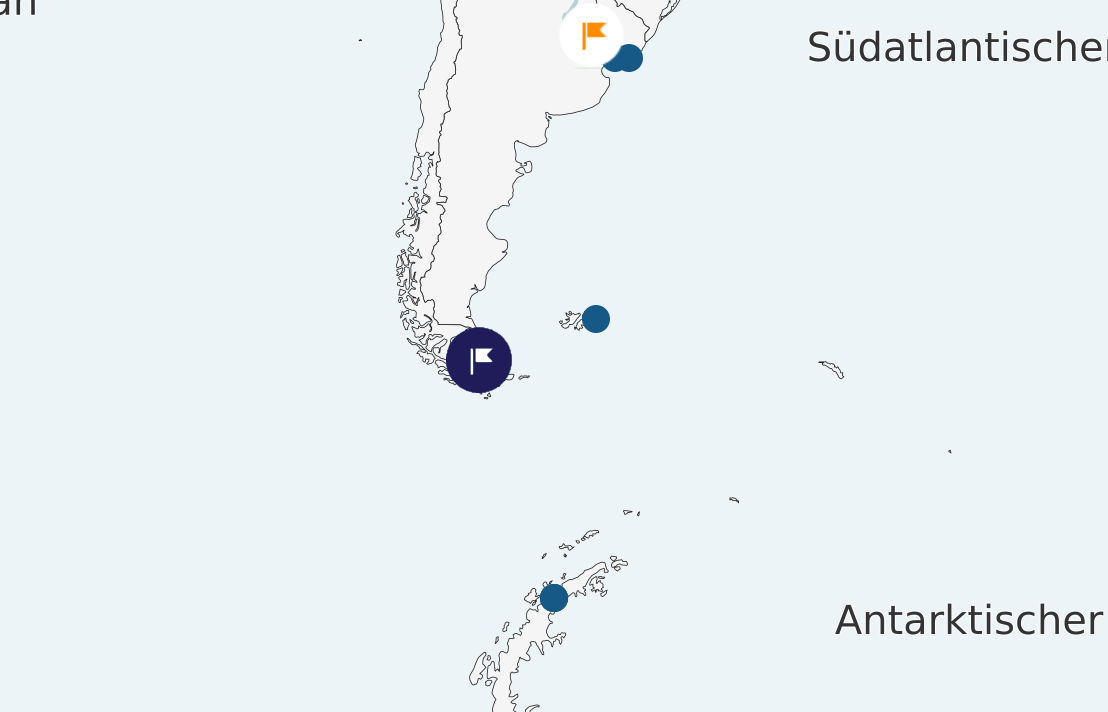Tap the orange flag marker in Argentina

pos(591,35)
